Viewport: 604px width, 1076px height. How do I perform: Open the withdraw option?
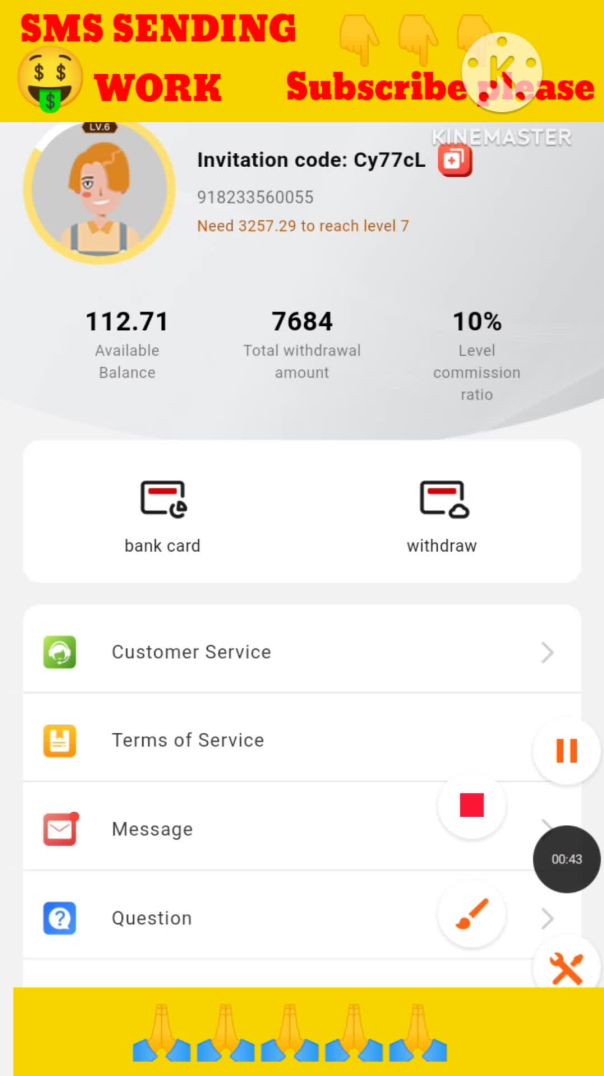[442, 514]
